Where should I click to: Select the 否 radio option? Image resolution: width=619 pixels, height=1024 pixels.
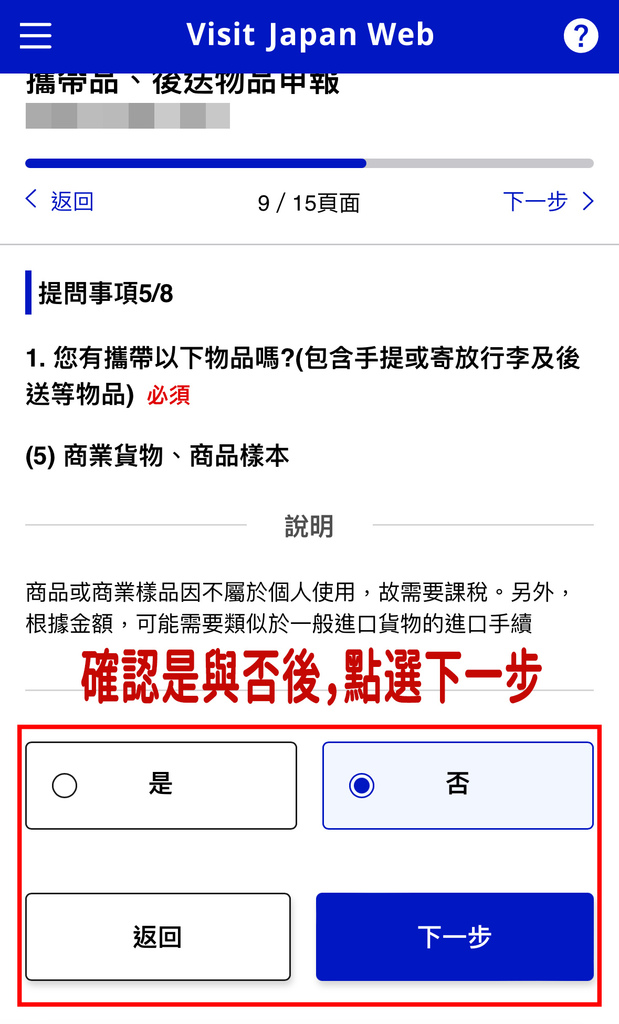(x=457, y=785)
